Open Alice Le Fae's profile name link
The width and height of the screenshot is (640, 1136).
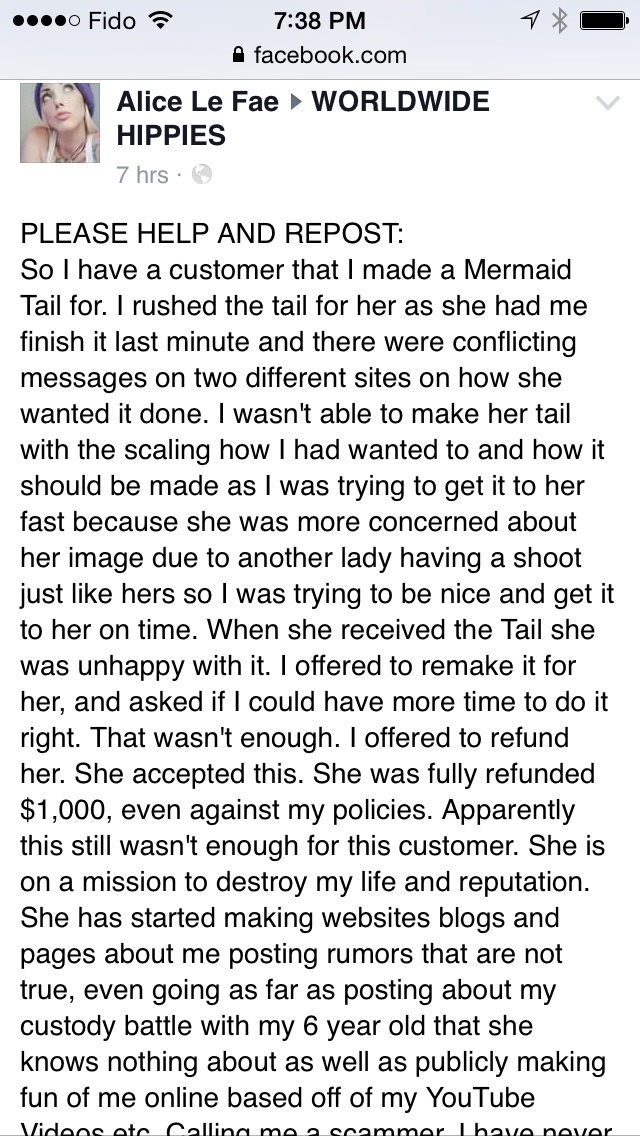[197, 102]
